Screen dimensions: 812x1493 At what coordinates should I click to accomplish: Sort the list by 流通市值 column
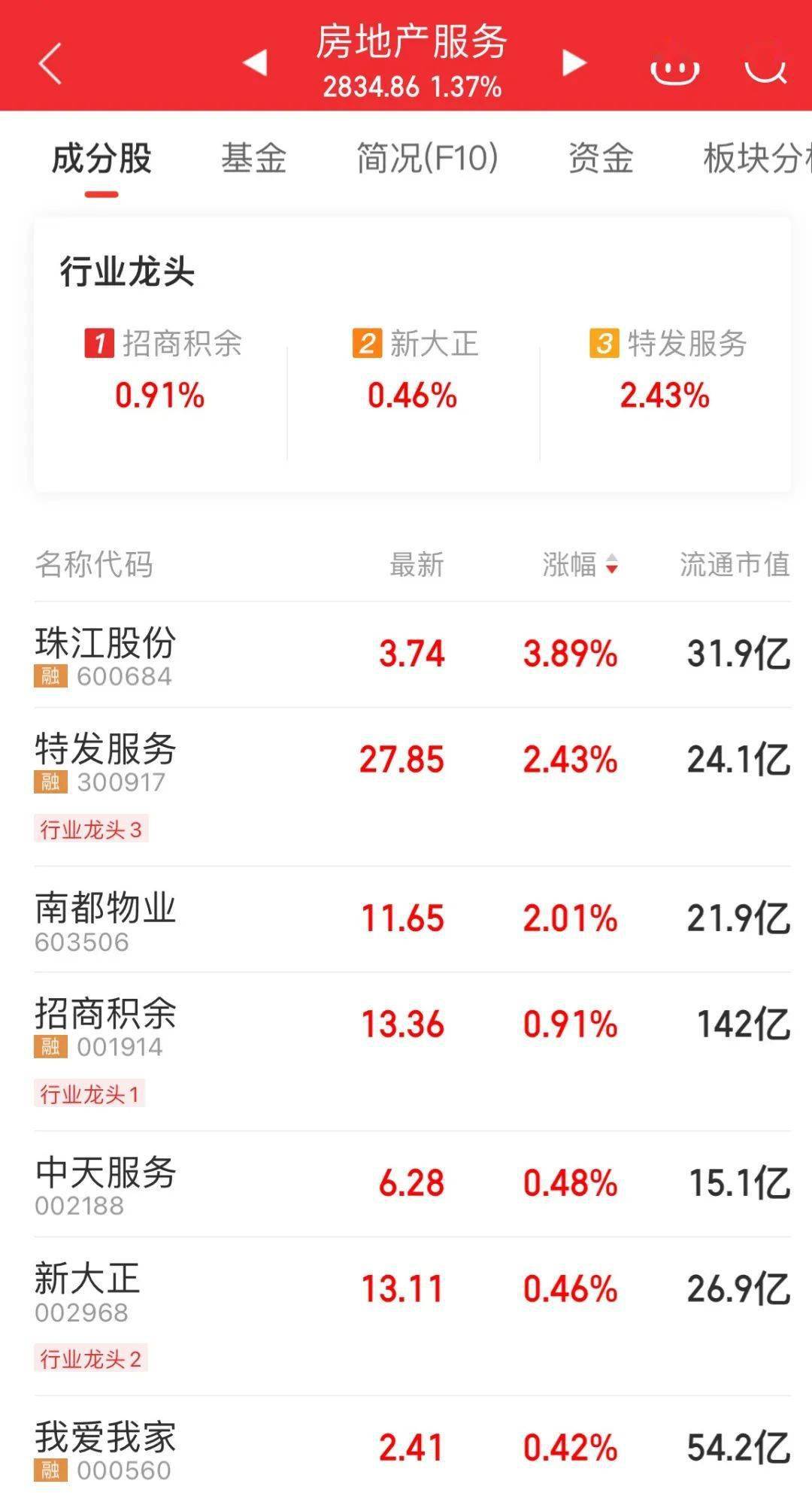[x=734, y=564]
